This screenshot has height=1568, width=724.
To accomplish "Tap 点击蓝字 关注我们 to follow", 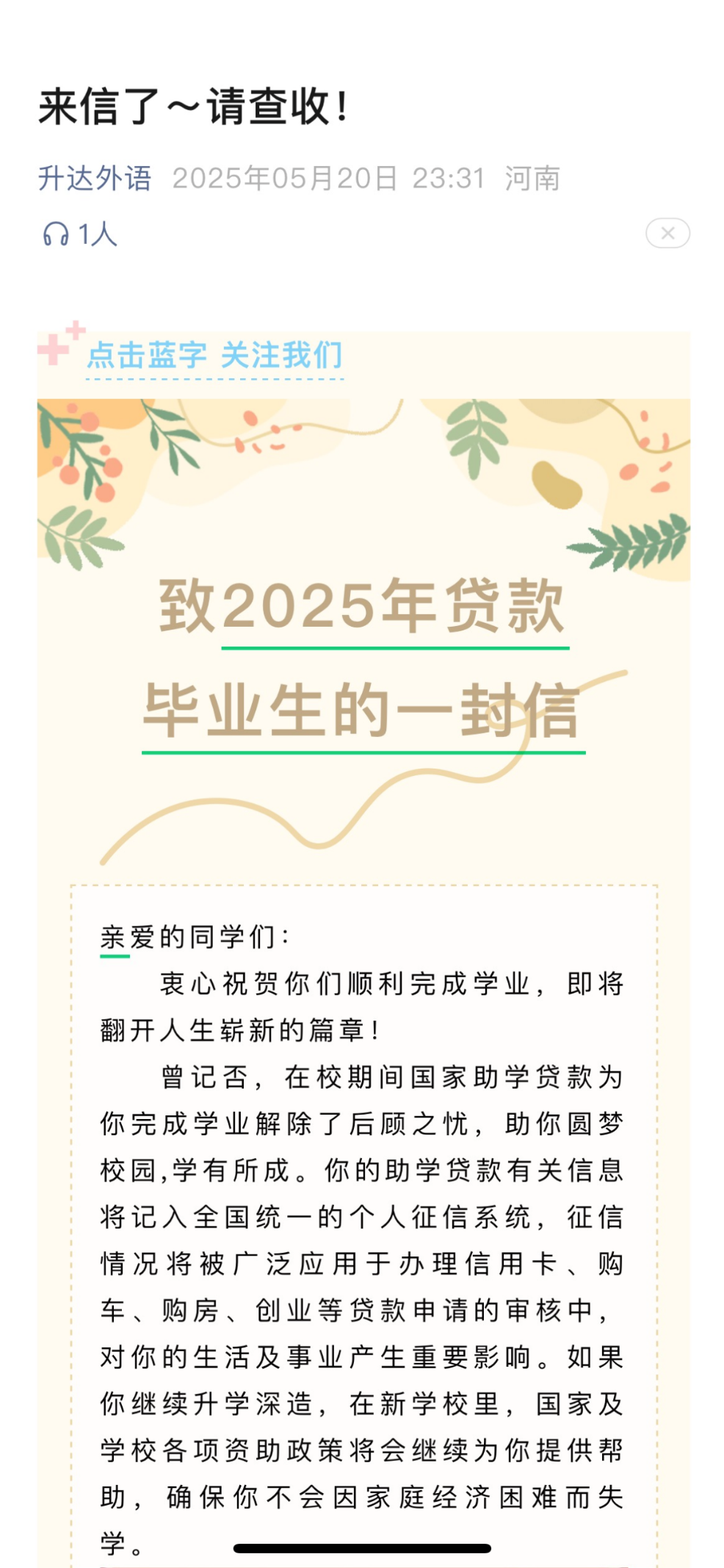I will pyautogui.click(x=214, y=356).
